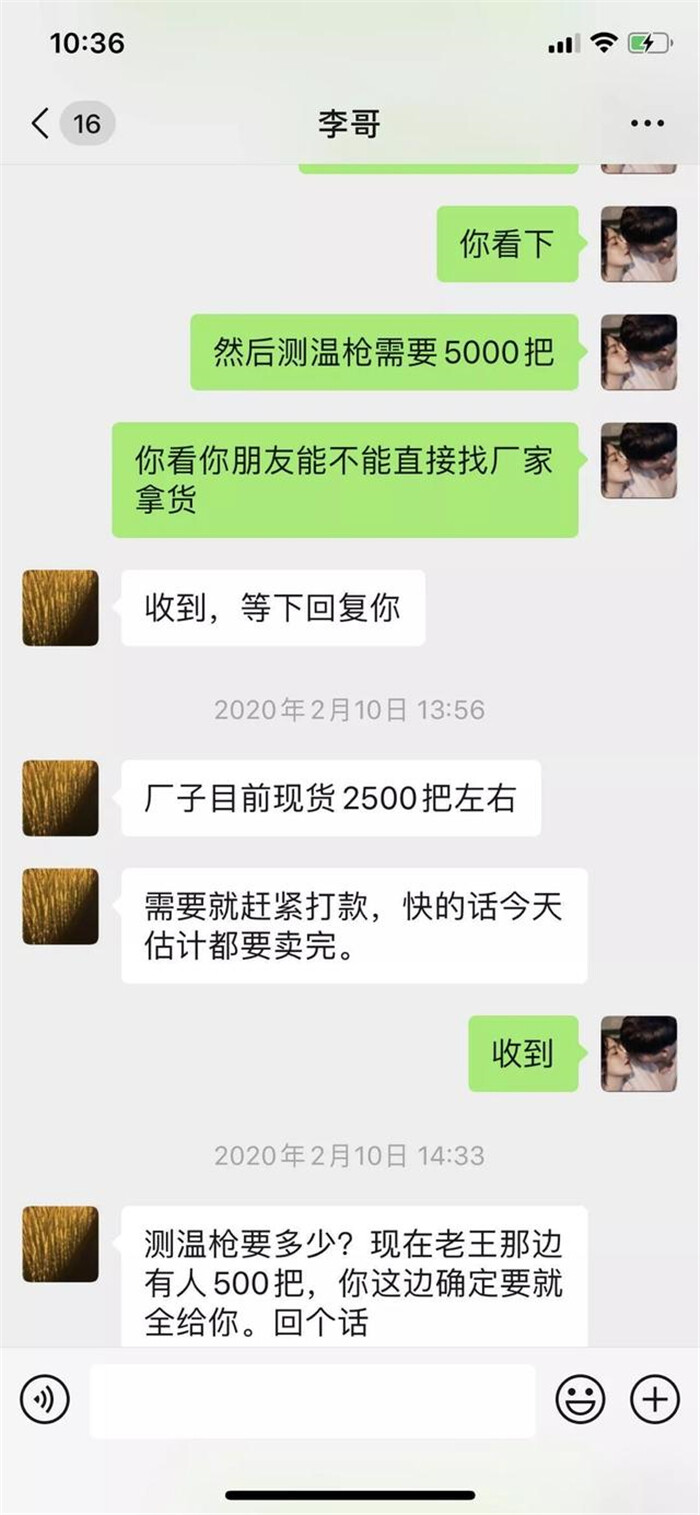Screen dimensions: 700x1515
Task: Open the plus attachments menu
Action: click(654, 1399)
